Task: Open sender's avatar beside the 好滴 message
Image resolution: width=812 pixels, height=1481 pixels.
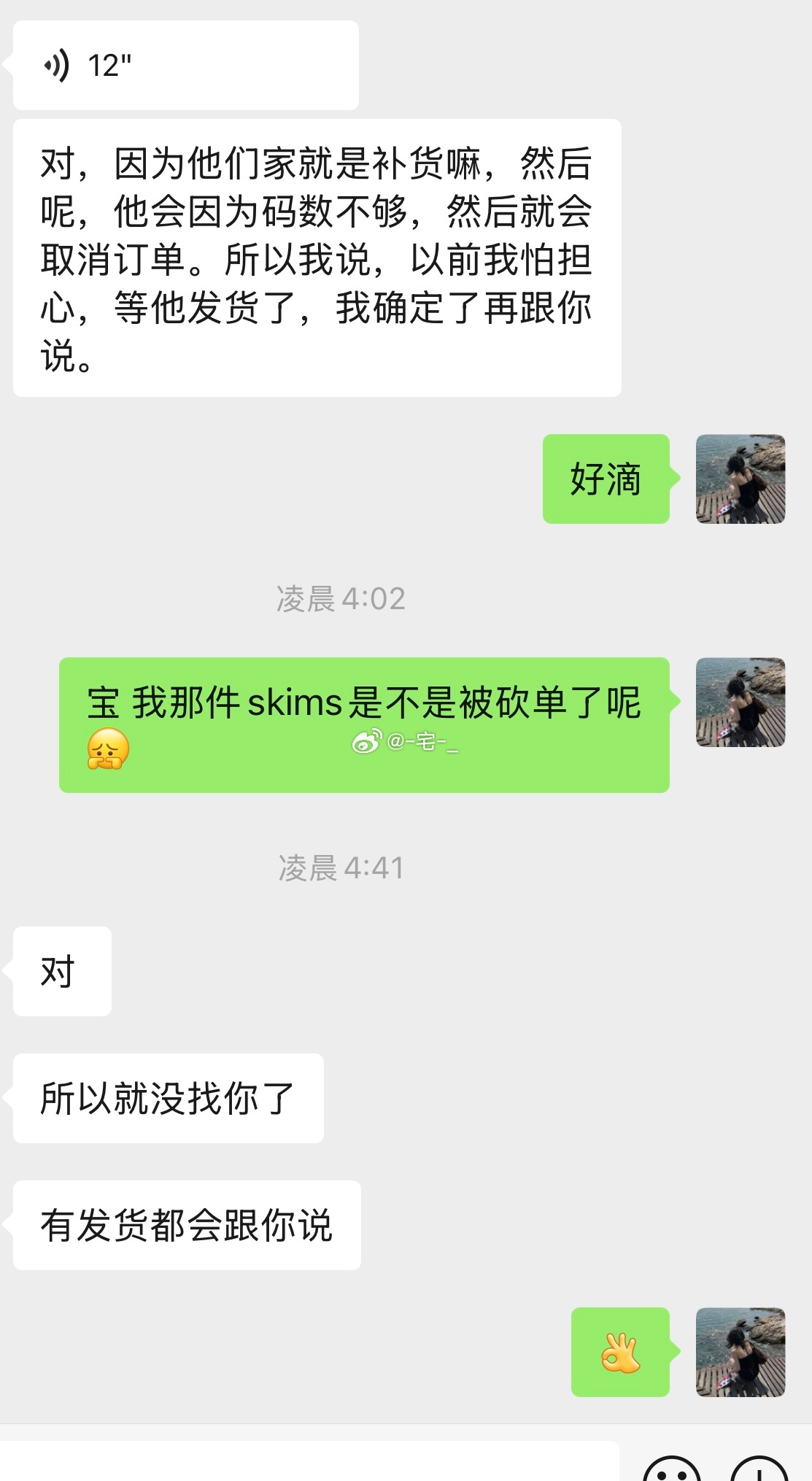Action: [740, 479]
